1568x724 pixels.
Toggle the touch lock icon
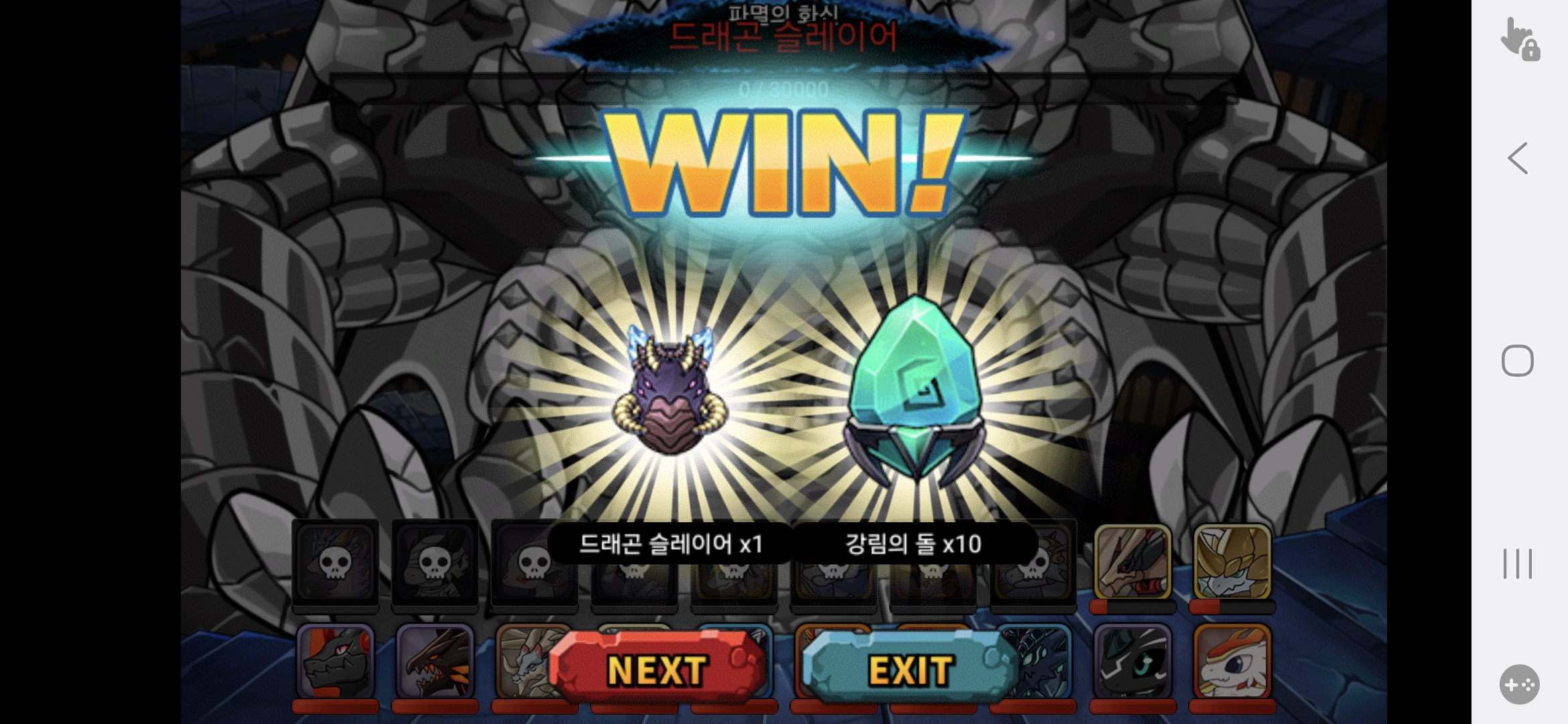(1519, 39)
